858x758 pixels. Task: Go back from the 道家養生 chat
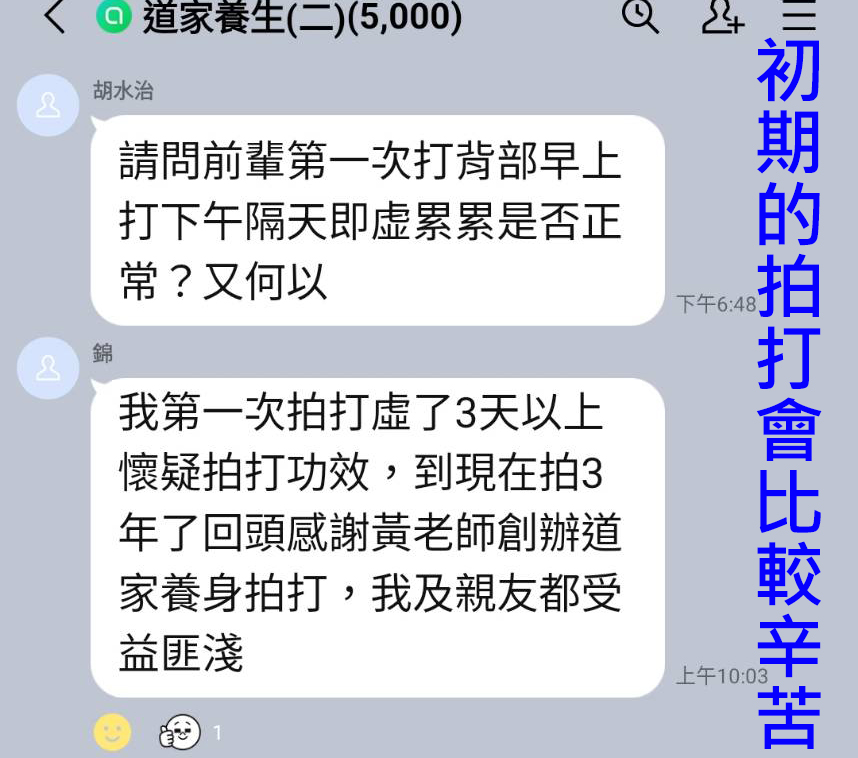(x=54, y=17)
